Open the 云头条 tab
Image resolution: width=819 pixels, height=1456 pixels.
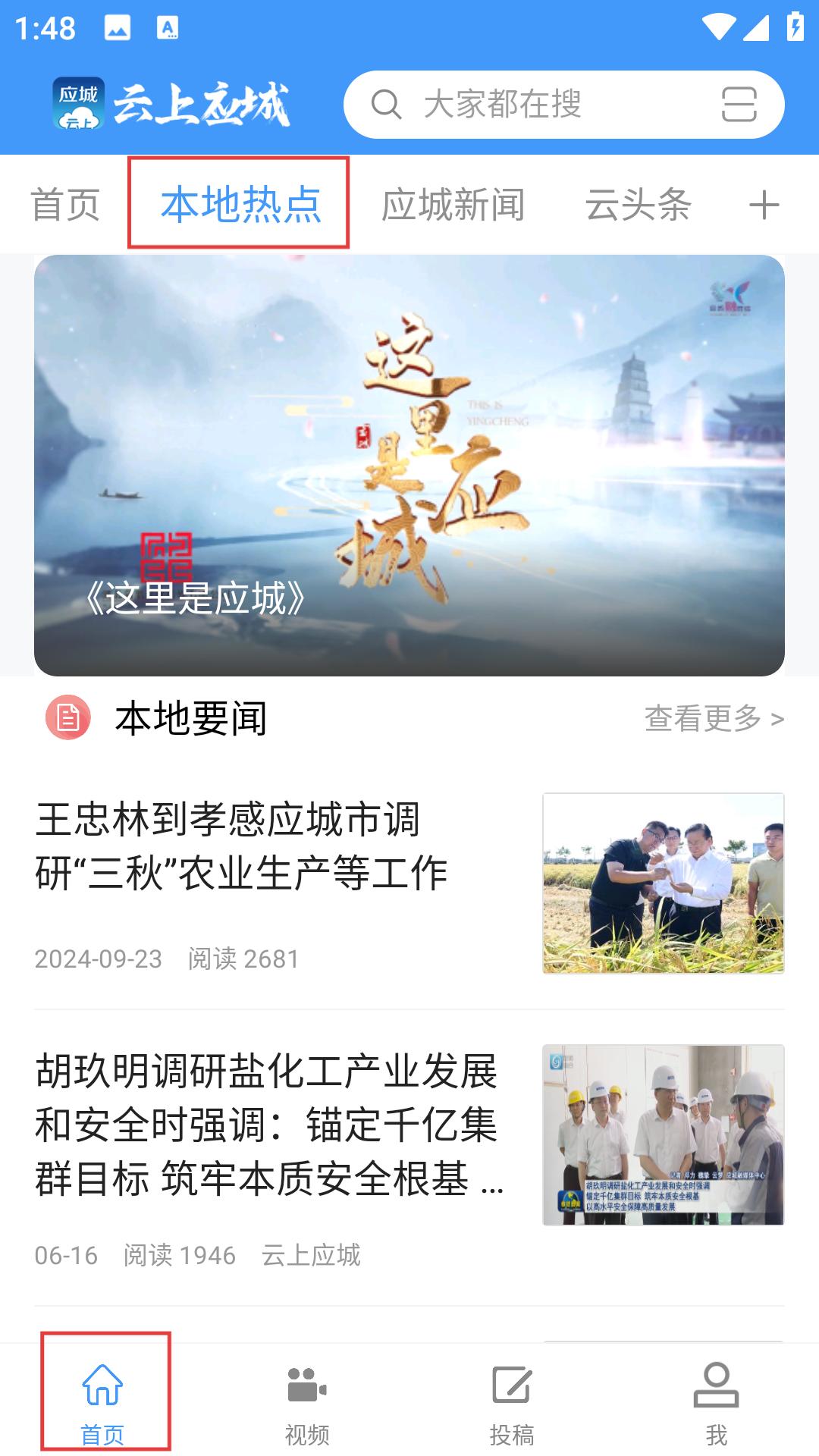pos(638,205)
